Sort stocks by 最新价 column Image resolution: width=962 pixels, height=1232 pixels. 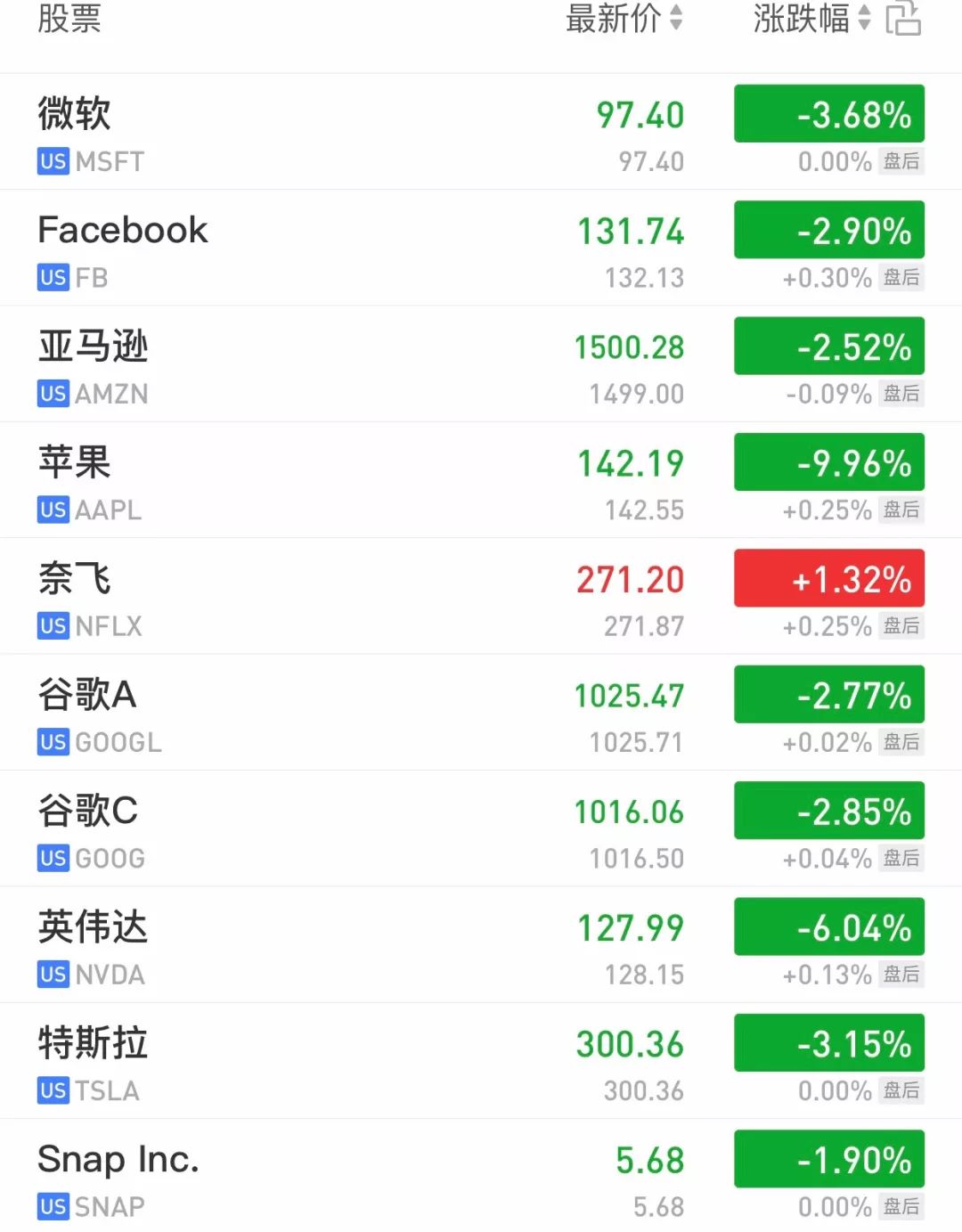coord(624,18)
